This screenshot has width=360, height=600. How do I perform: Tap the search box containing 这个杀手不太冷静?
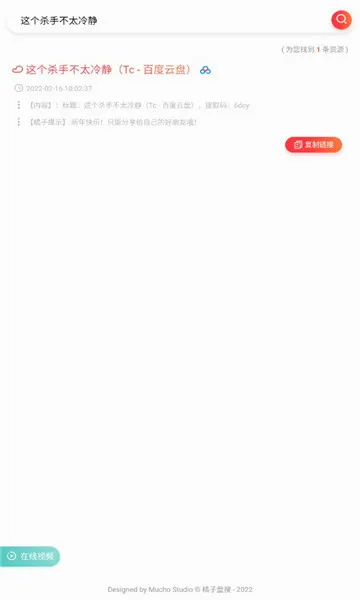[168, 20]
